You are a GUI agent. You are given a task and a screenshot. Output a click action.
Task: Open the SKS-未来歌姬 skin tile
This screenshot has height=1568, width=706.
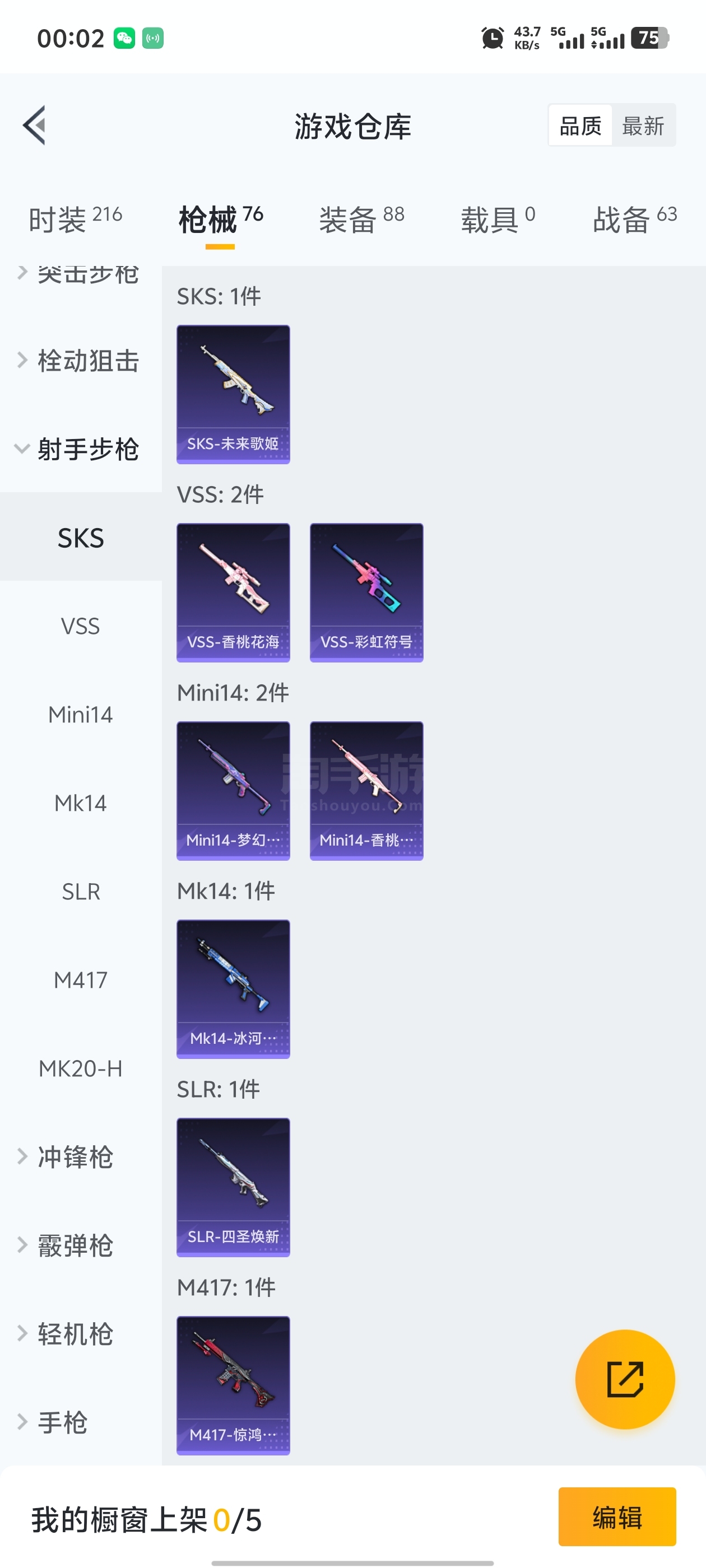(233, 394)
